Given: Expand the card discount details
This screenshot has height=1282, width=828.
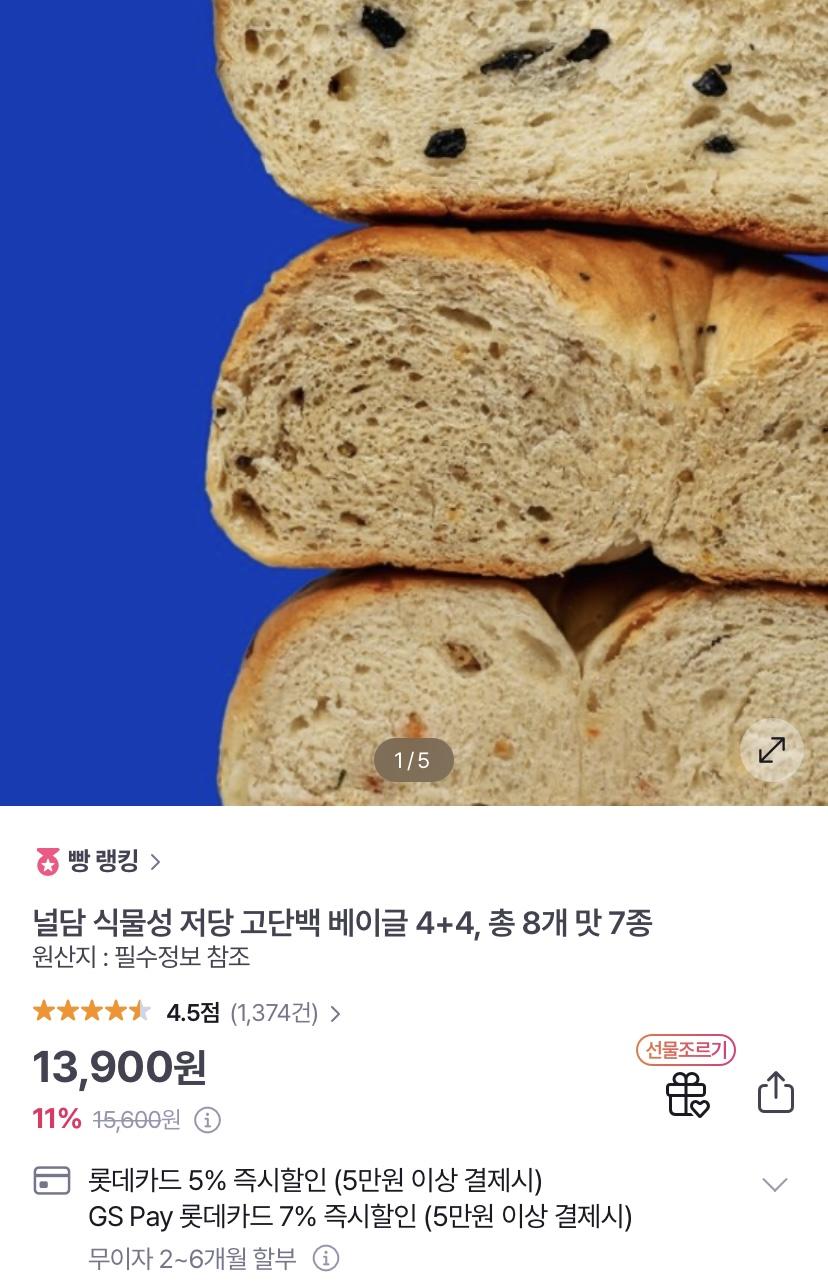Looking at the screenshot, I should (774, 1185).
